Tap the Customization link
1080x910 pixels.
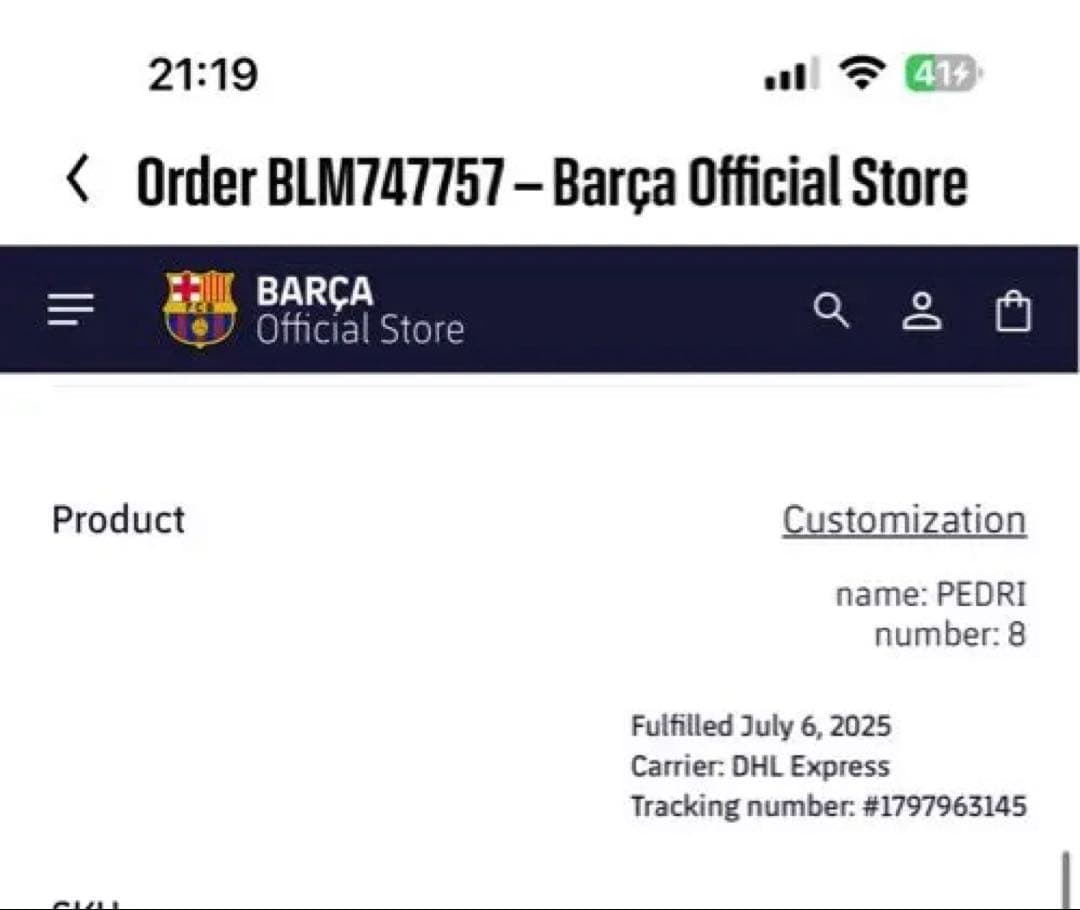pyautogui.click(x=904, y=520)
